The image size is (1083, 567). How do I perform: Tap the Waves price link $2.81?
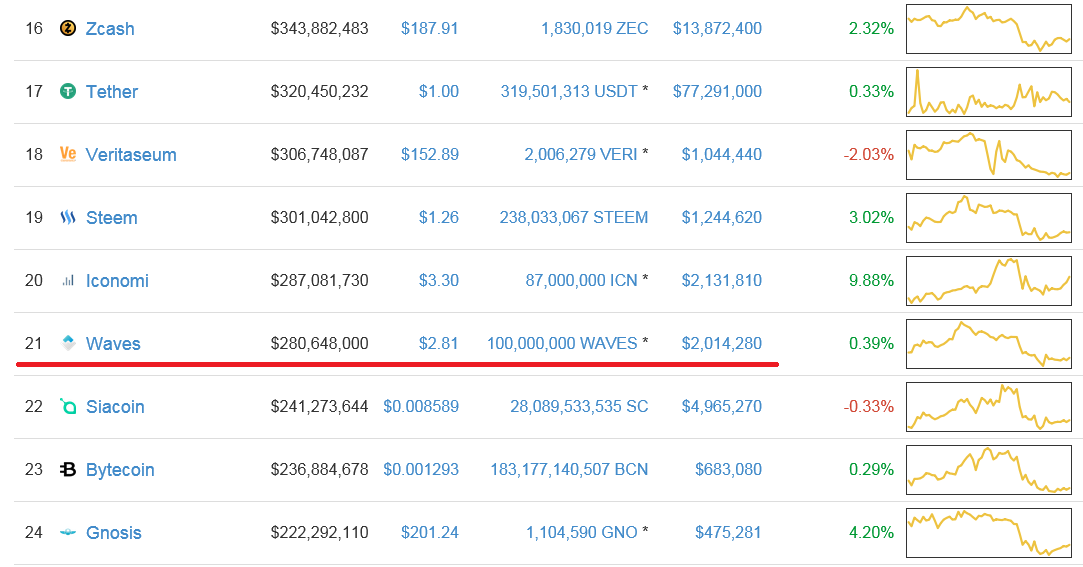438,344
